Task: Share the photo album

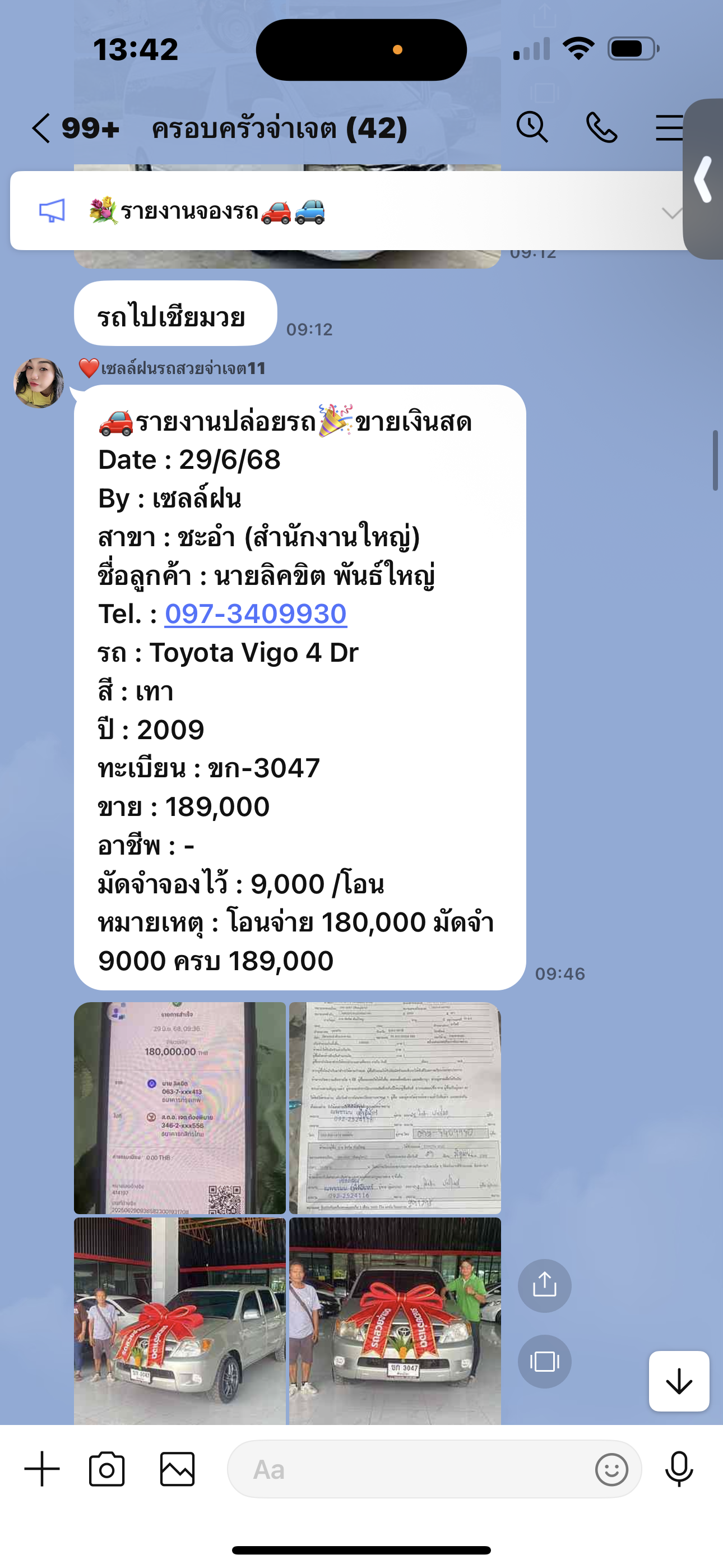Action: coord(544,1285)
